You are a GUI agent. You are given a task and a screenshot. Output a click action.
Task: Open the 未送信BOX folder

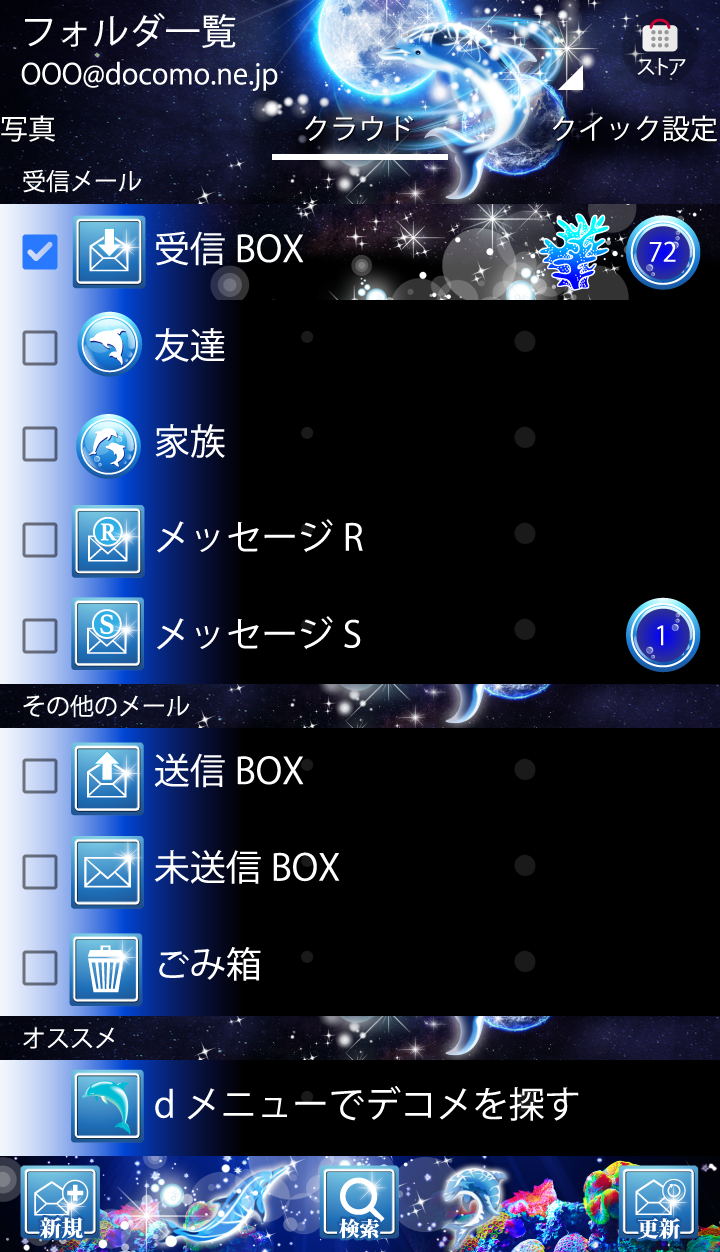click(x=246, y=867)
